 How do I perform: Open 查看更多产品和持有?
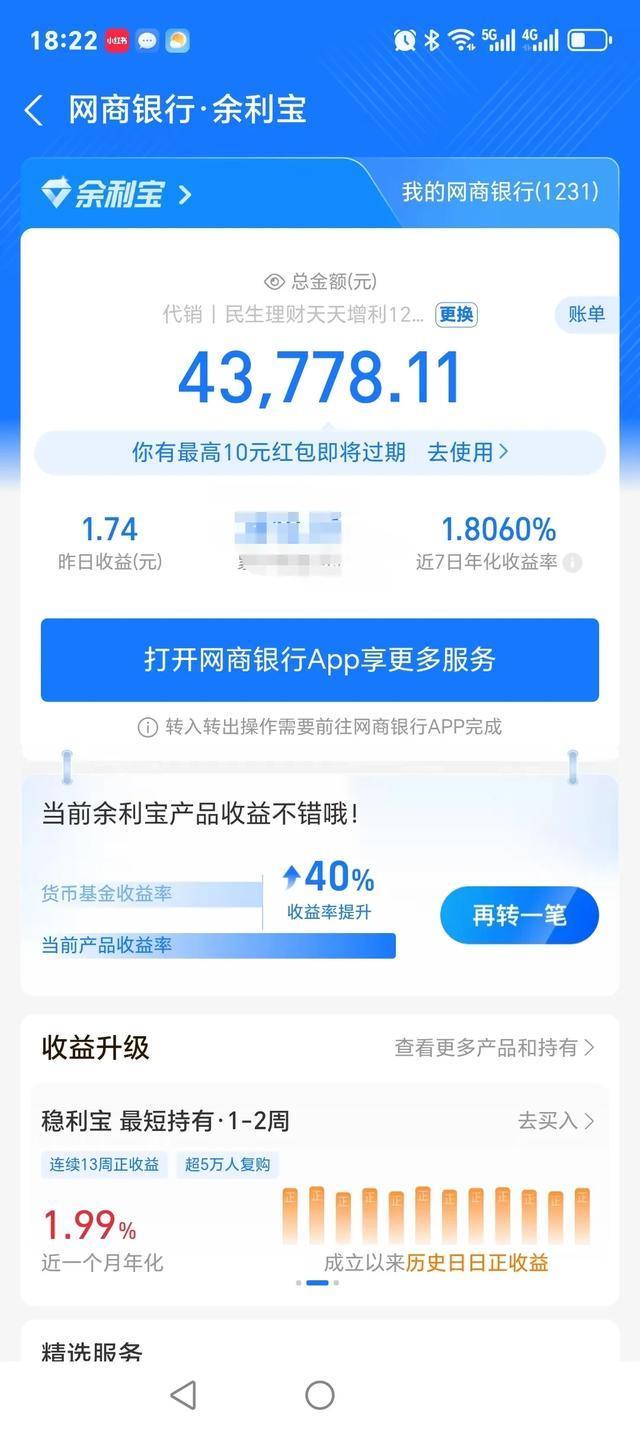coord(494,1047)
